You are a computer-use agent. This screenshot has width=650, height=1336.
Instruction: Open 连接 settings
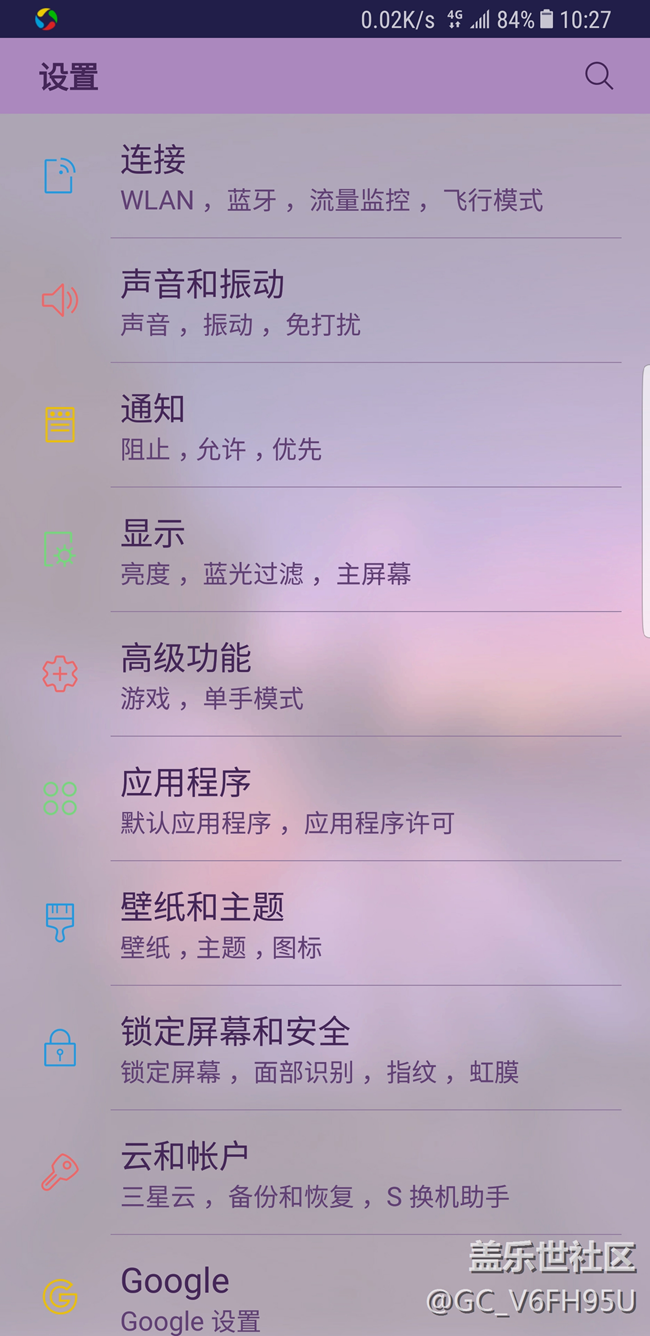330,177
